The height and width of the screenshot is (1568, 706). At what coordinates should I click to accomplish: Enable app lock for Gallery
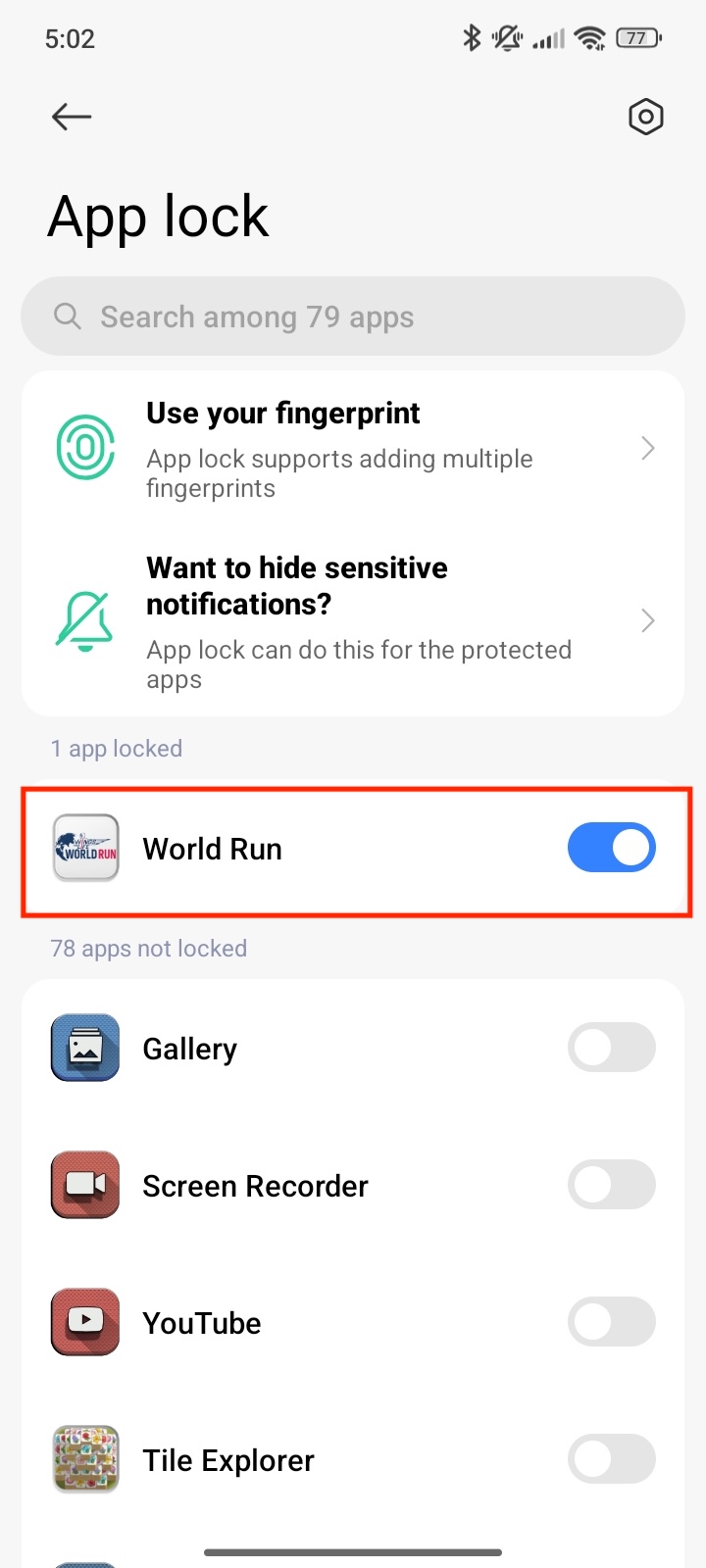coord(611,1048)
